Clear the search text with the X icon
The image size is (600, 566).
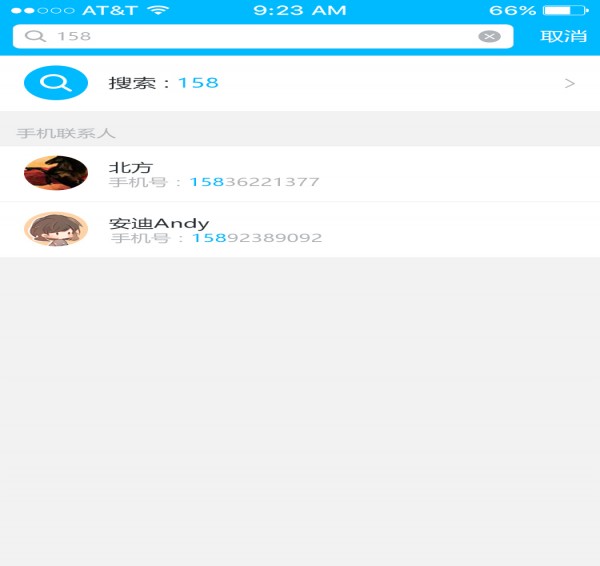pos(489,36)
